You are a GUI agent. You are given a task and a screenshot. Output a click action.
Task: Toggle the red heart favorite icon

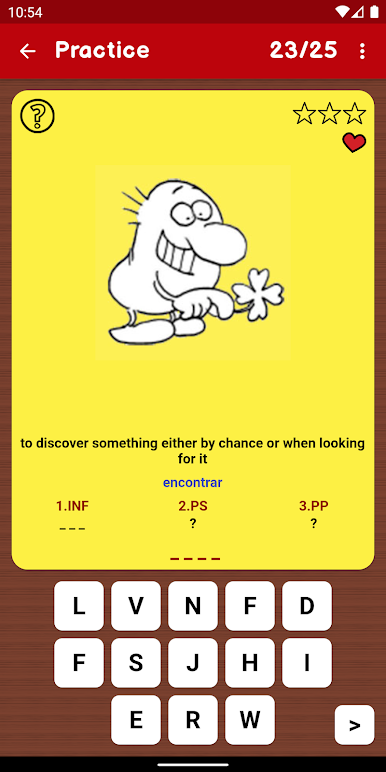tap(354, 143)
